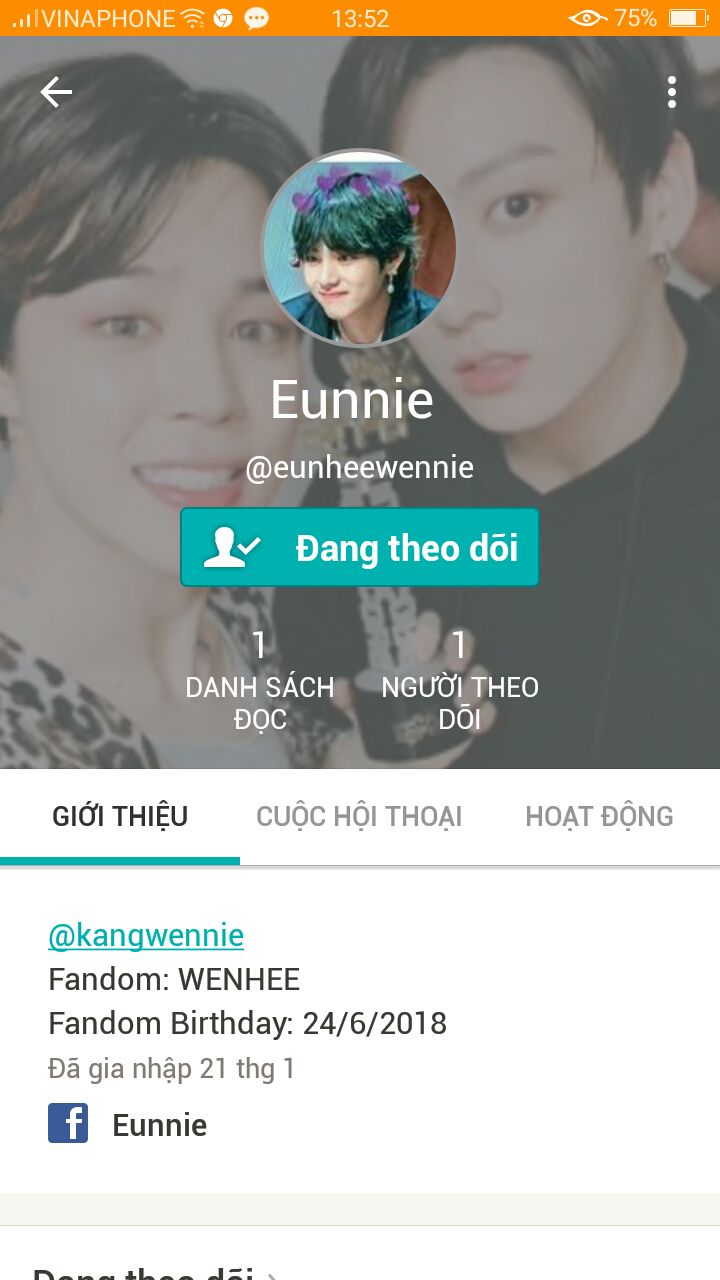Open the @kangwennie profile link
Image resolution: width=720 pixels, height=1280 pixels.
click(x=146, y=935)
